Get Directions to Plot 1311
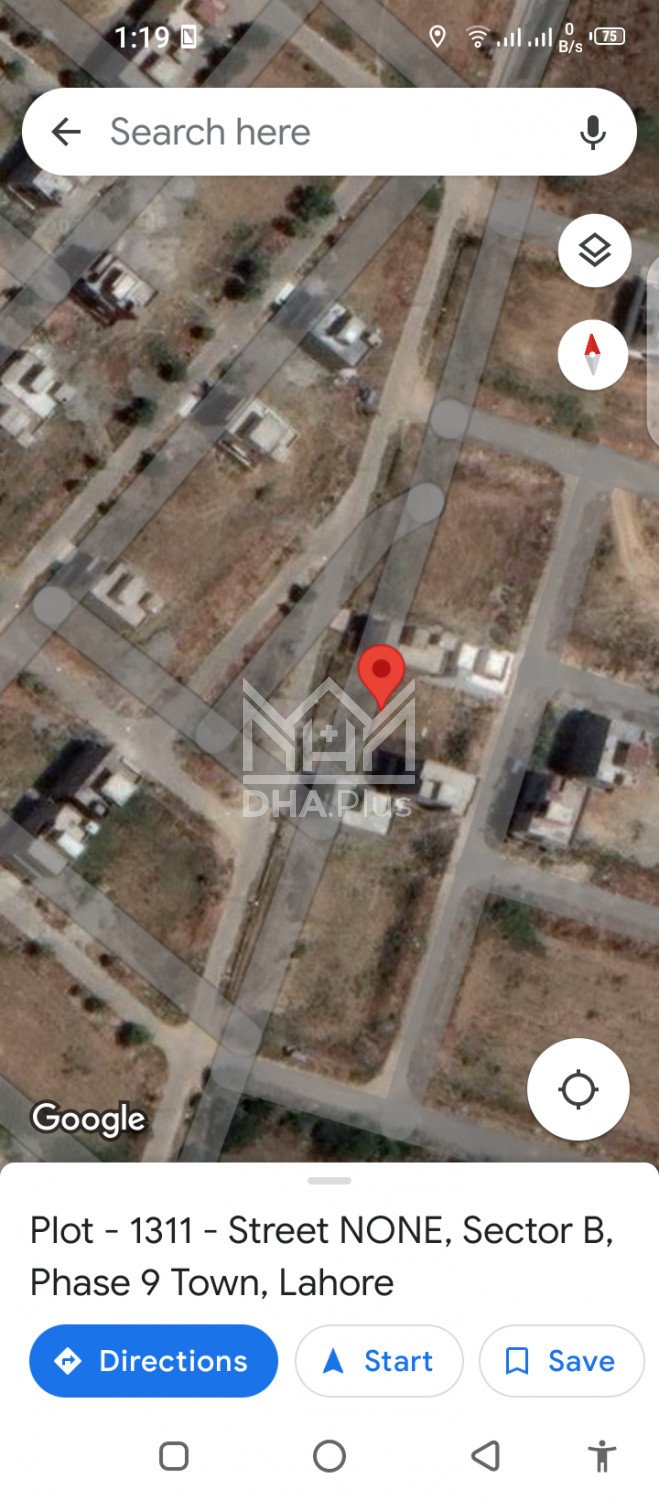Screen dimensions: 659x1500 click(x=154, y=1361)
